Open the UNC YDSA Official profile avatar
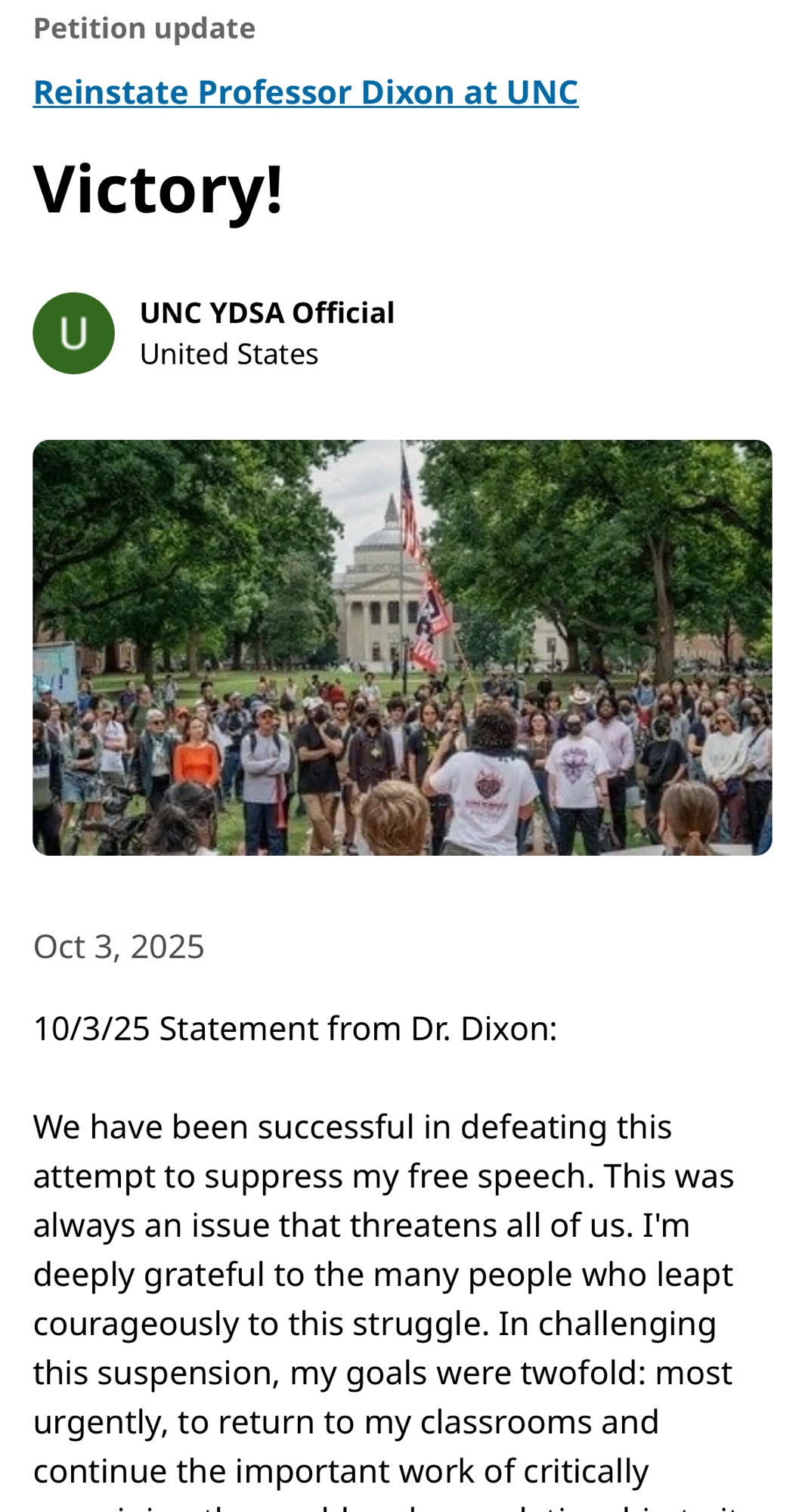805x1512 pixels. (x=73, y=333)
